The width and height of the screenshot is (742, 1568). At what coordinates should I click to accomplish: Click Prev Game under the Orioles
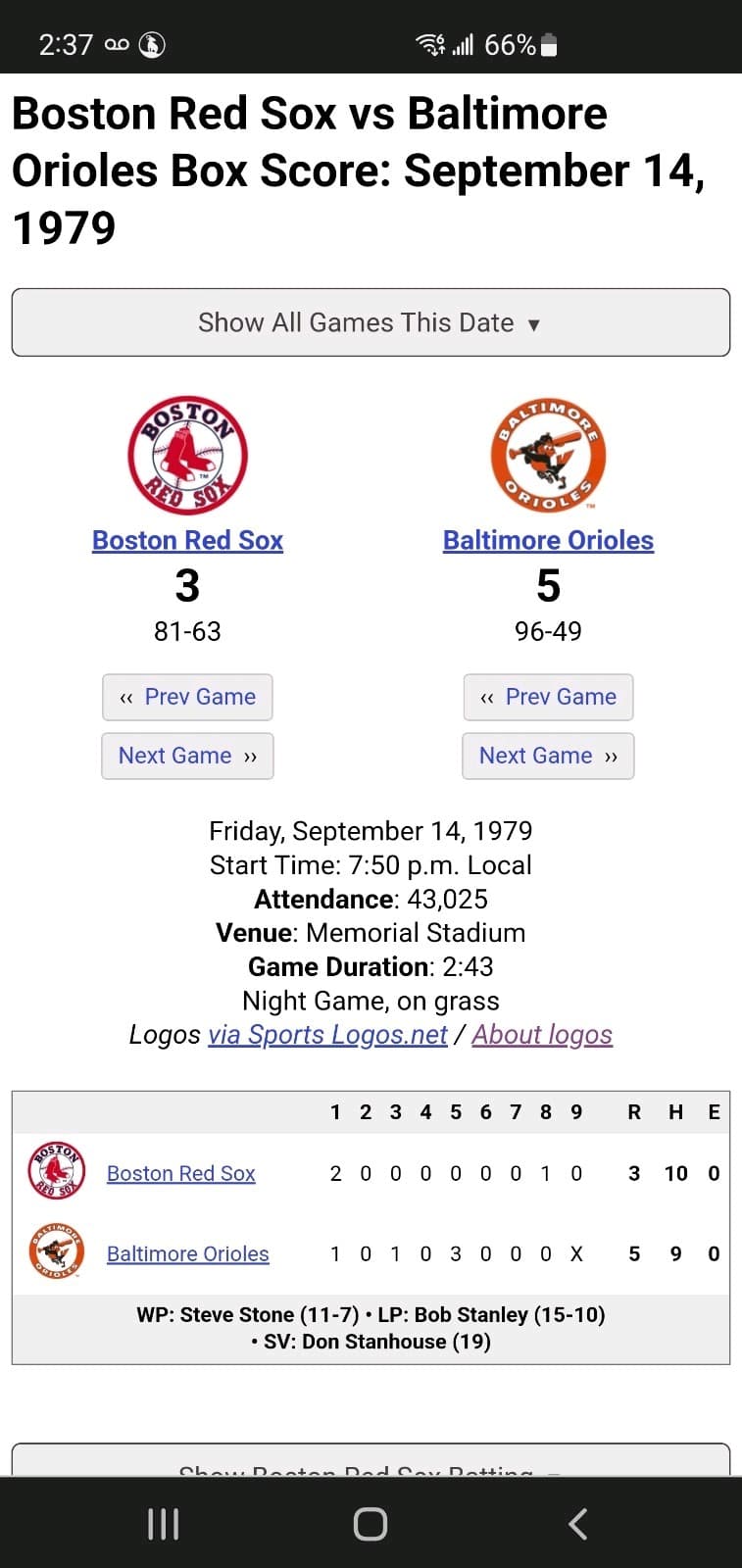tap(548, 697)
